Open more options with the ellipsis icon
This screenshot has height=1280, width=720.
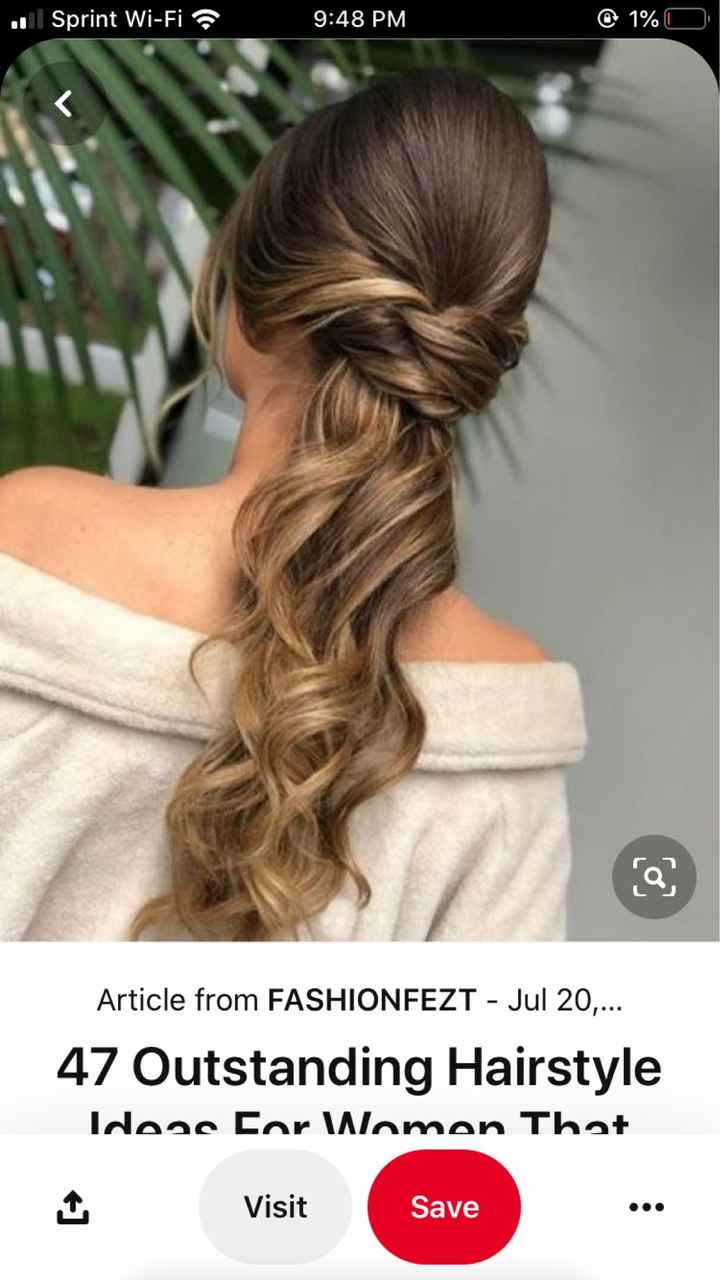pyautogui.click(x=647, y=1207)
